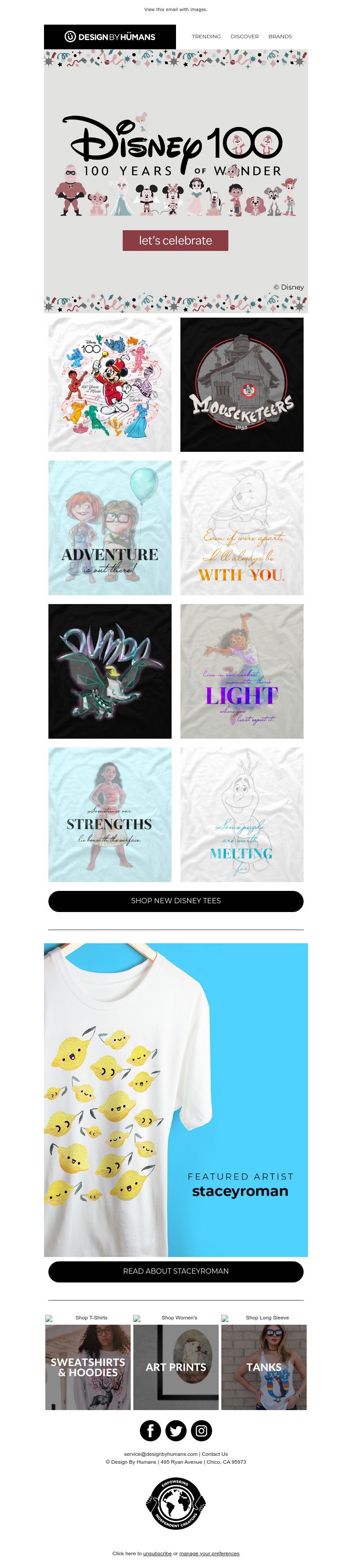This screenshot has height=1568, width=352.
Task: Open the DISCOVER header link
Action: click(x=244, y=37)
